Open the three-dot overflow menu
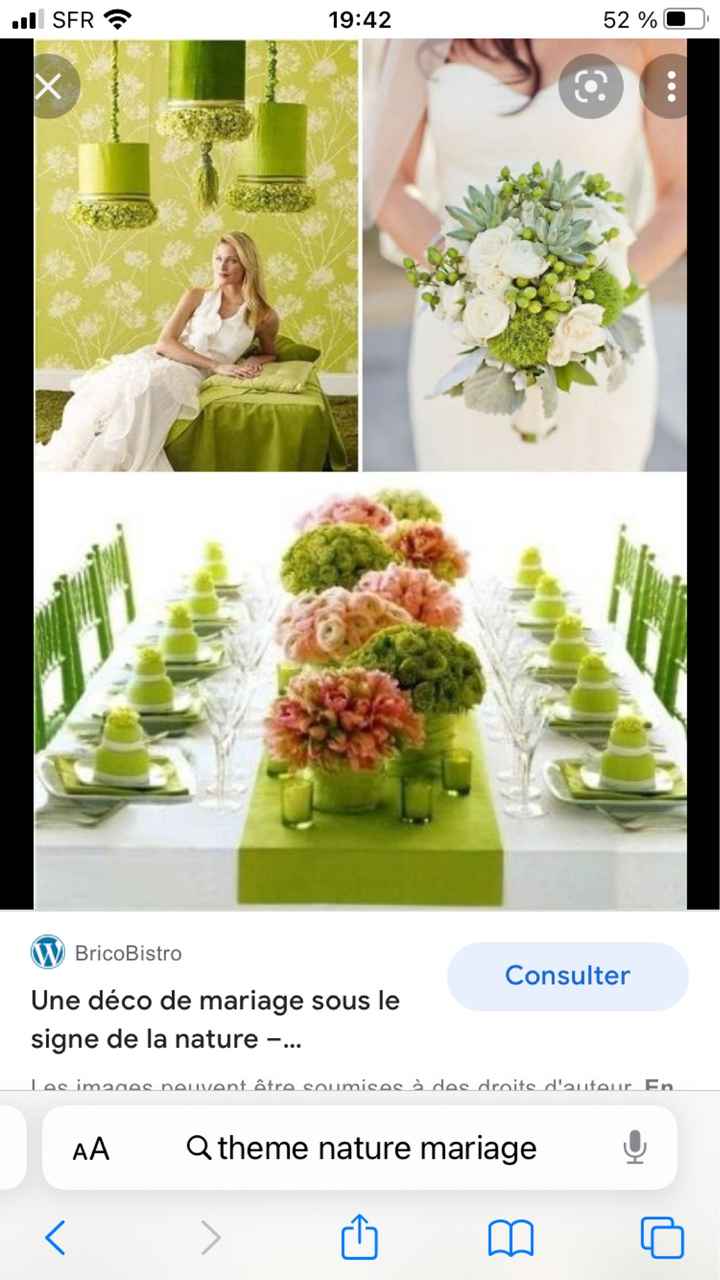Screen dimensions: 720x1280 pyautogui.click(x=672, y=87)
